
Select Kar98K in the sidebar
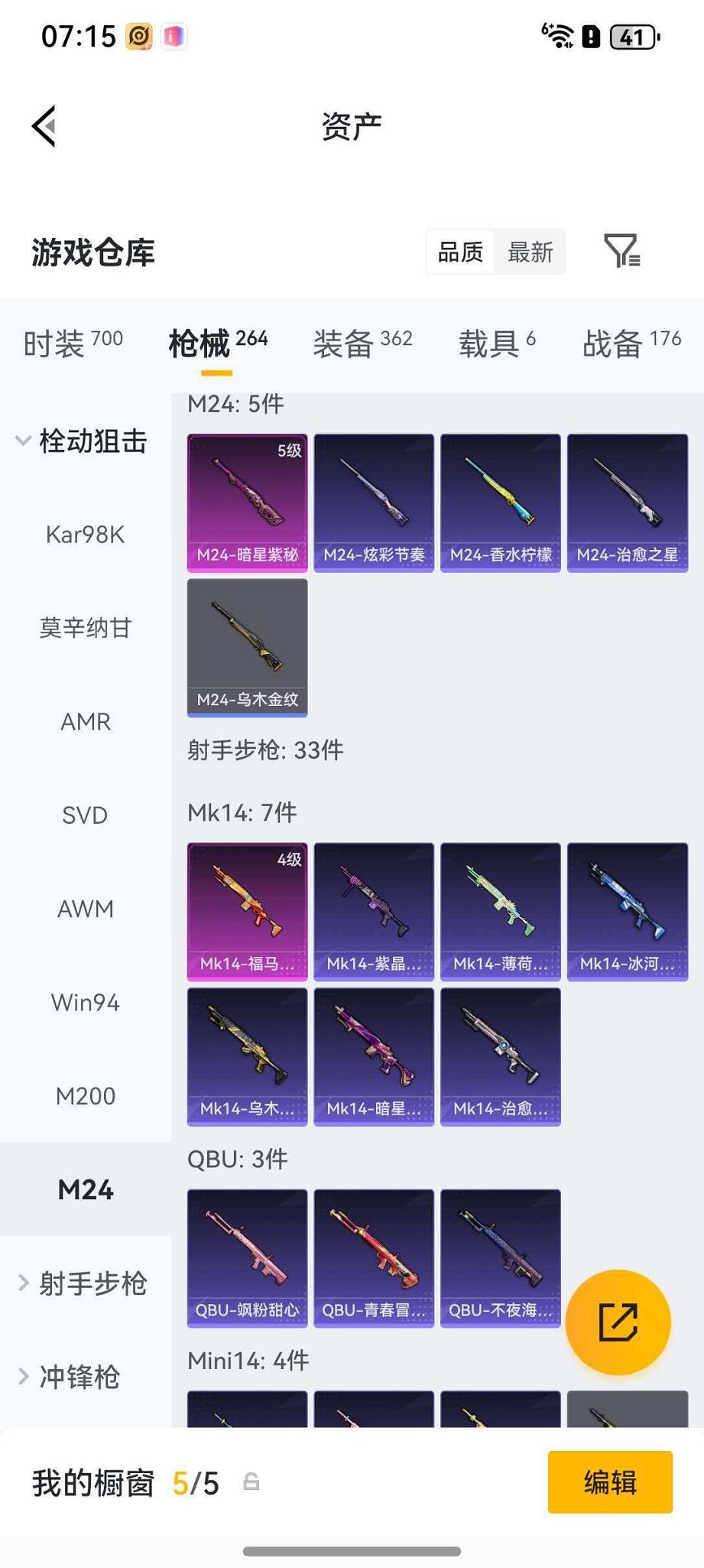[86, 535]
